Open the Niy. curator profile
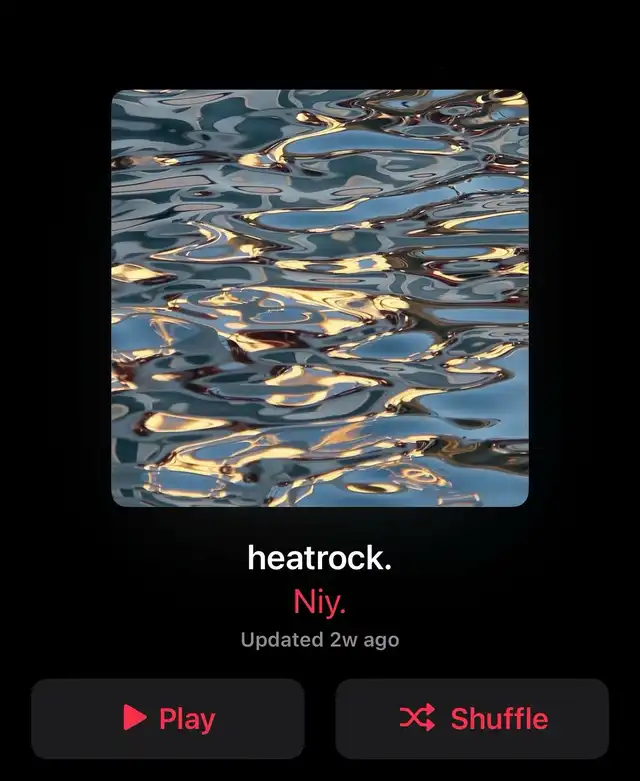The height and width of the screenshot is (781, 640). [x=320, y=601]
